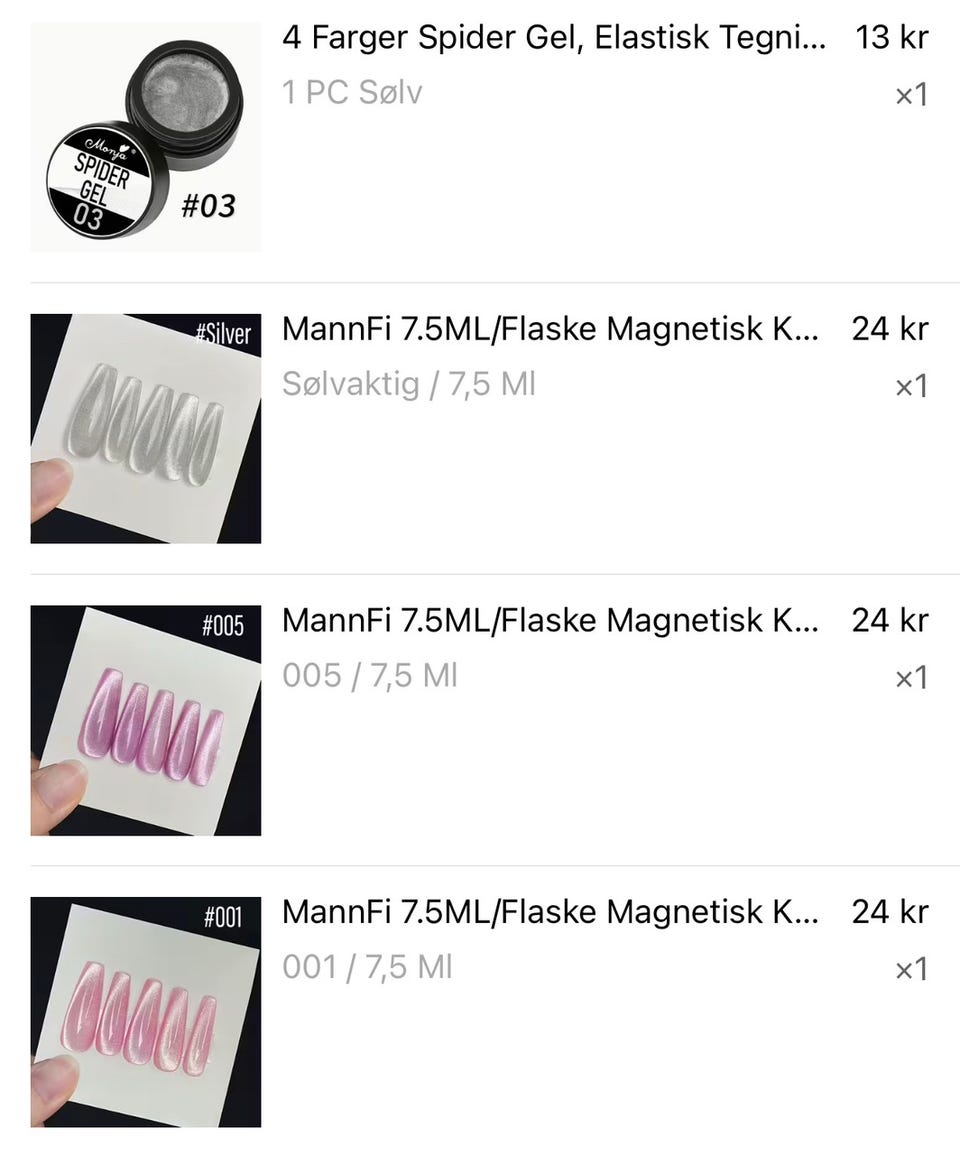View the MannFi Sølvaktig 7,5 Ml product
The image size is (960, 1155).
pyautogui.click(x=549, y=330)
